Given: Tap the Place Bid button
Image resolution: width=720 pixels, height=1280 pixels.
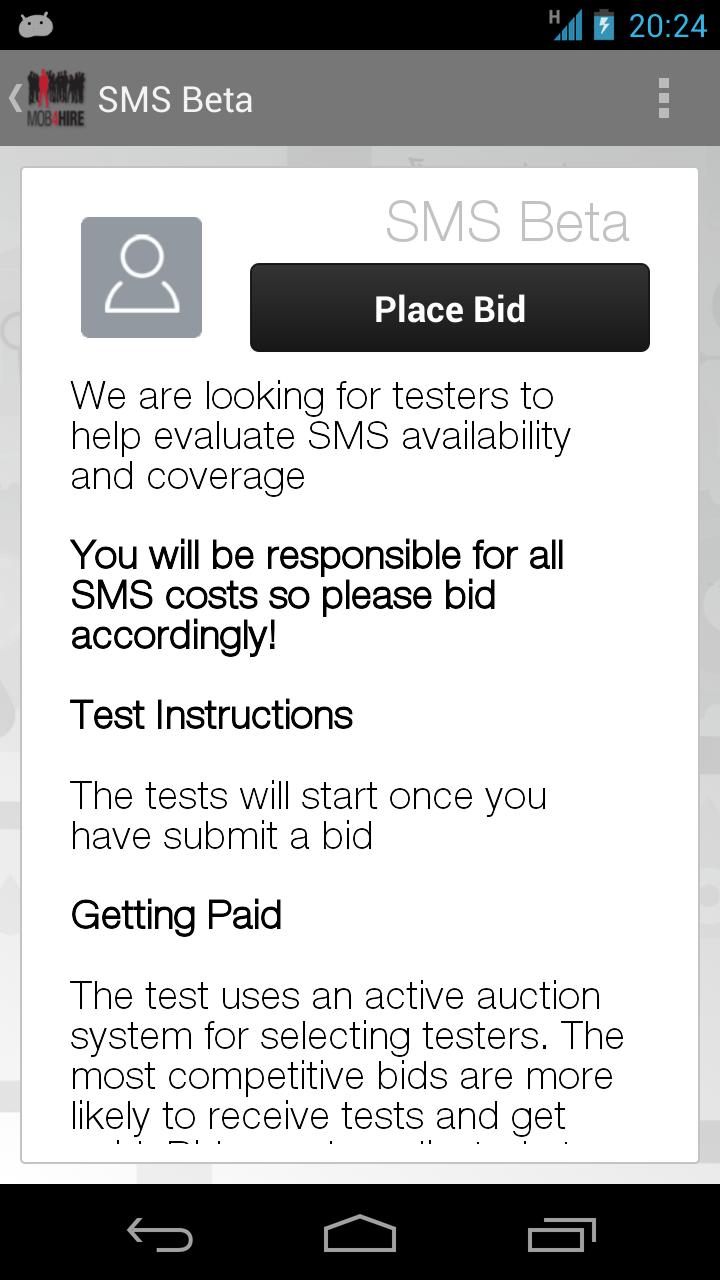Looking at the screenshot, I should pyautogui.click(x=449, y=308).
